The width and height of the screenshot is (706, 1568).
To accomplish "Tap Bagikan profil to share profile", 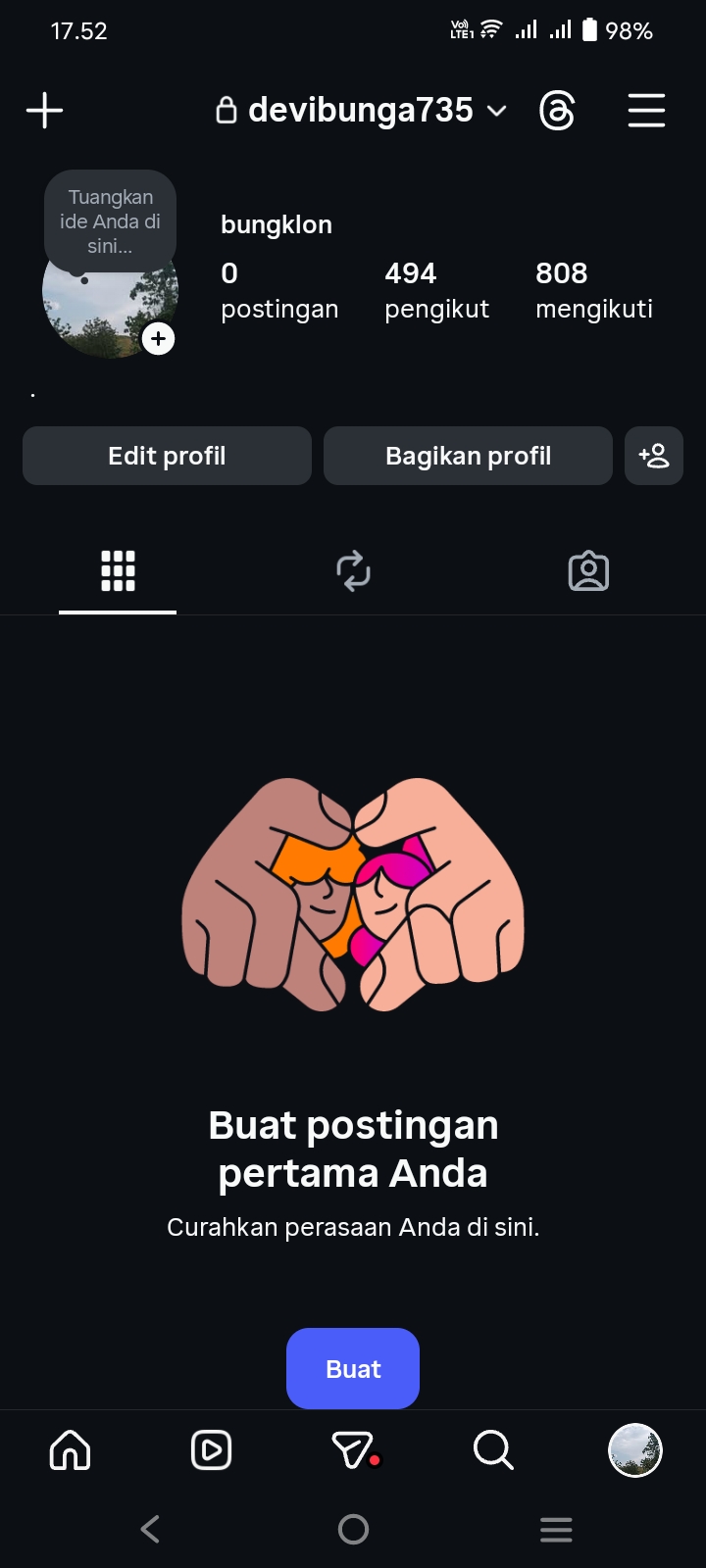I will tap(468, 456).
